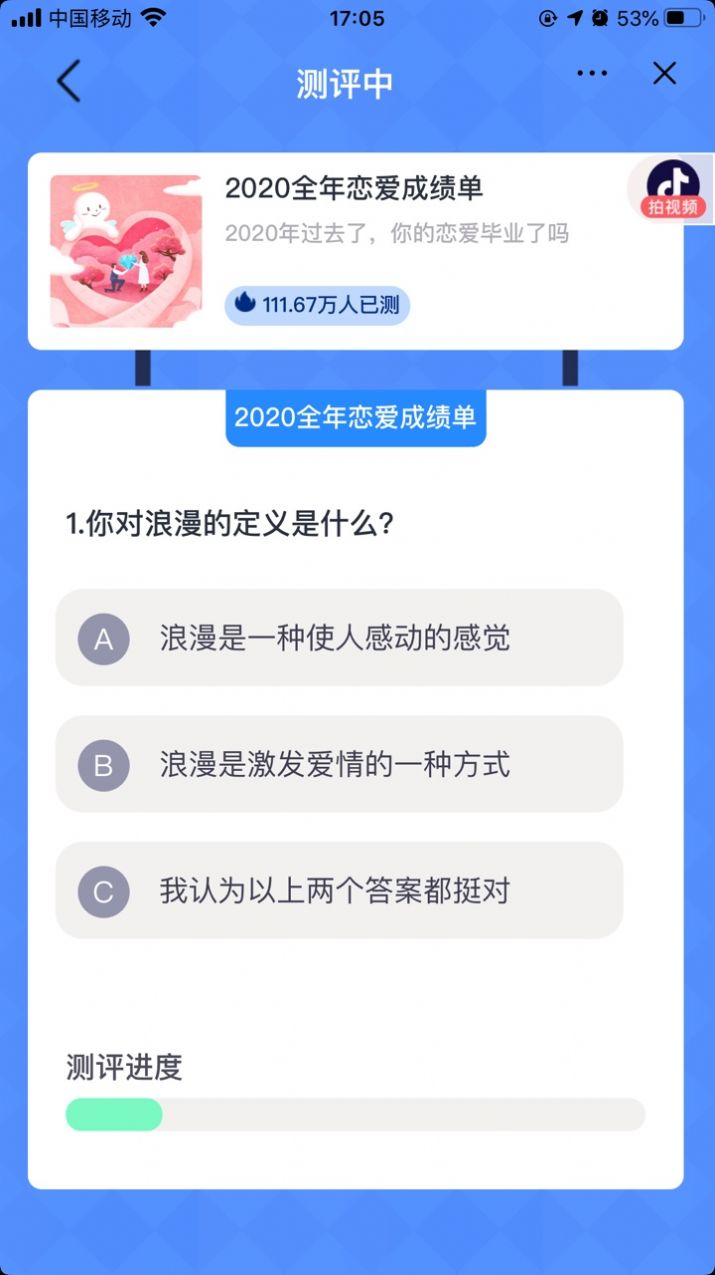Open the three-dot overflow menu

592,74
